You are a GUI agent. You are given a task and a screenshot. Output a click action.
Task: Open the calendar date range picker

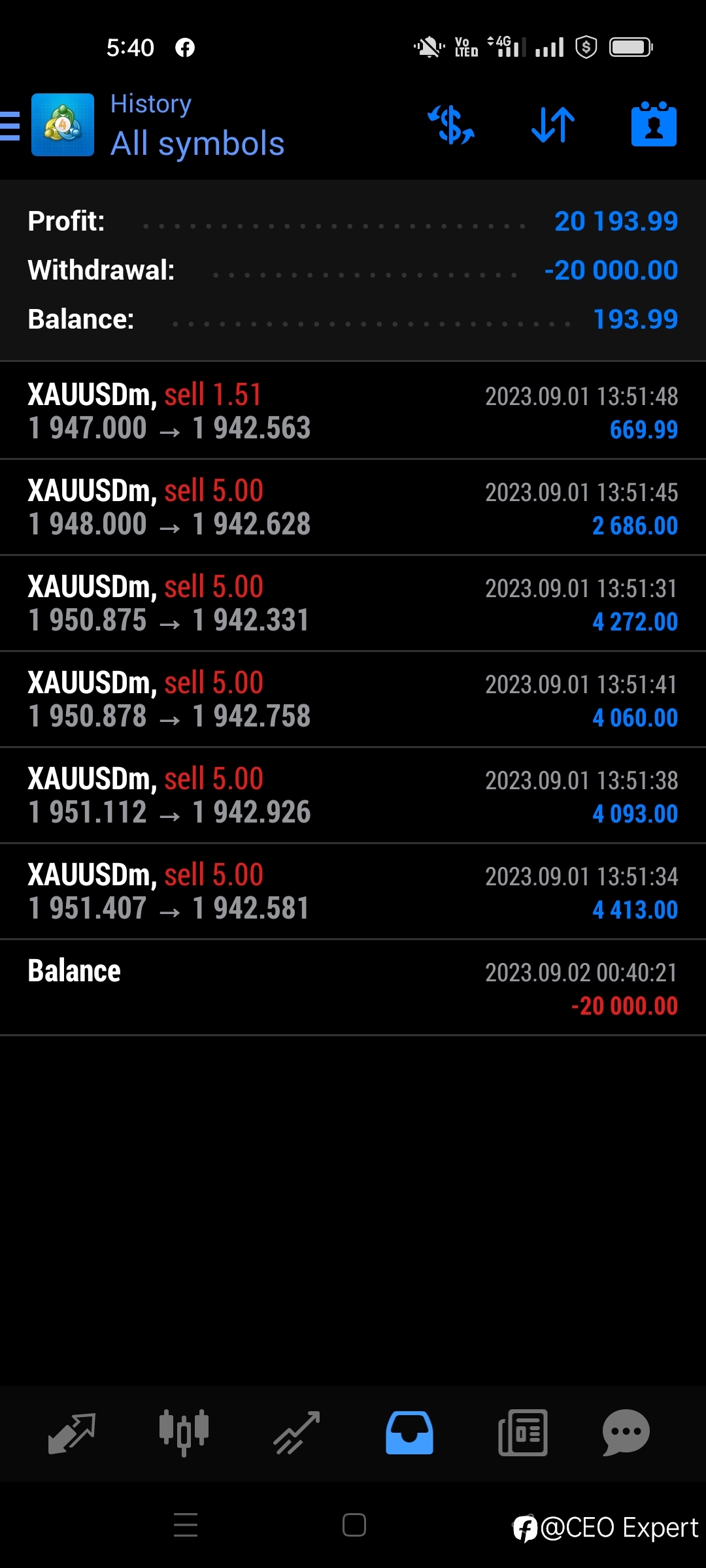[654, 124]
